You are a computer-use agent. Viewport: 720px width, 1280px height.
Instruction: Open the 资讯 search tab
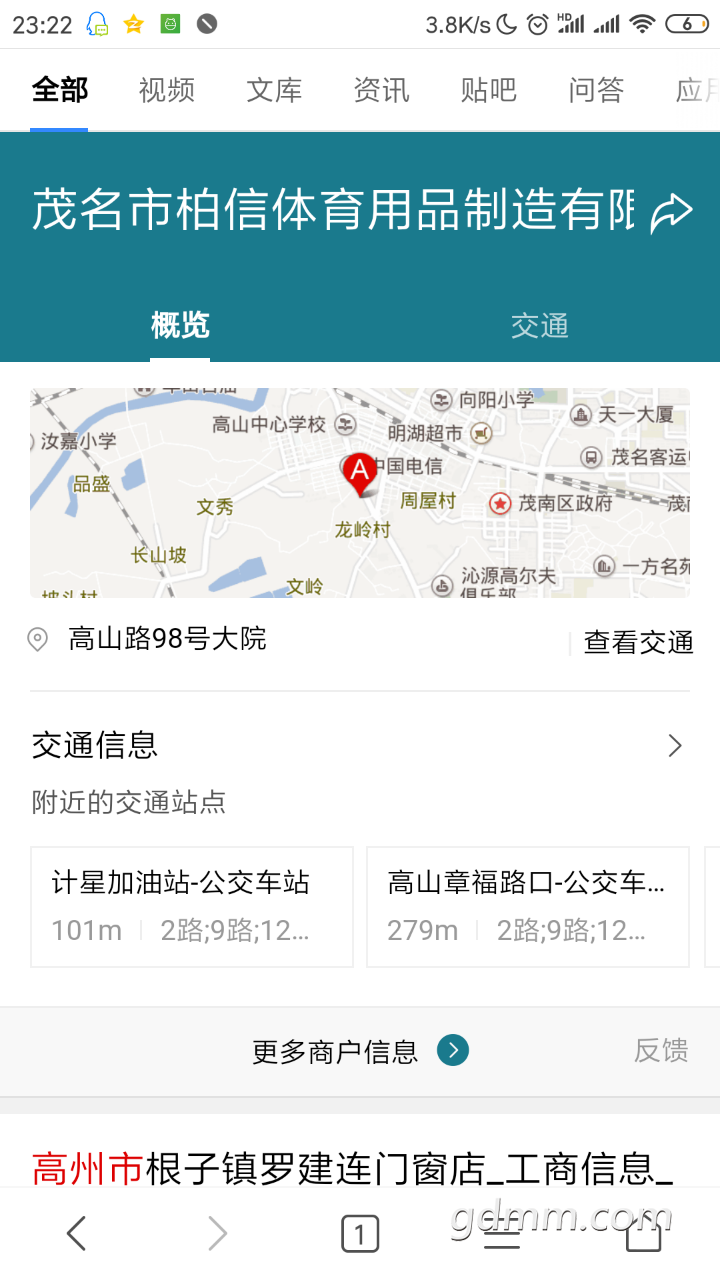(x=381, y=90)
